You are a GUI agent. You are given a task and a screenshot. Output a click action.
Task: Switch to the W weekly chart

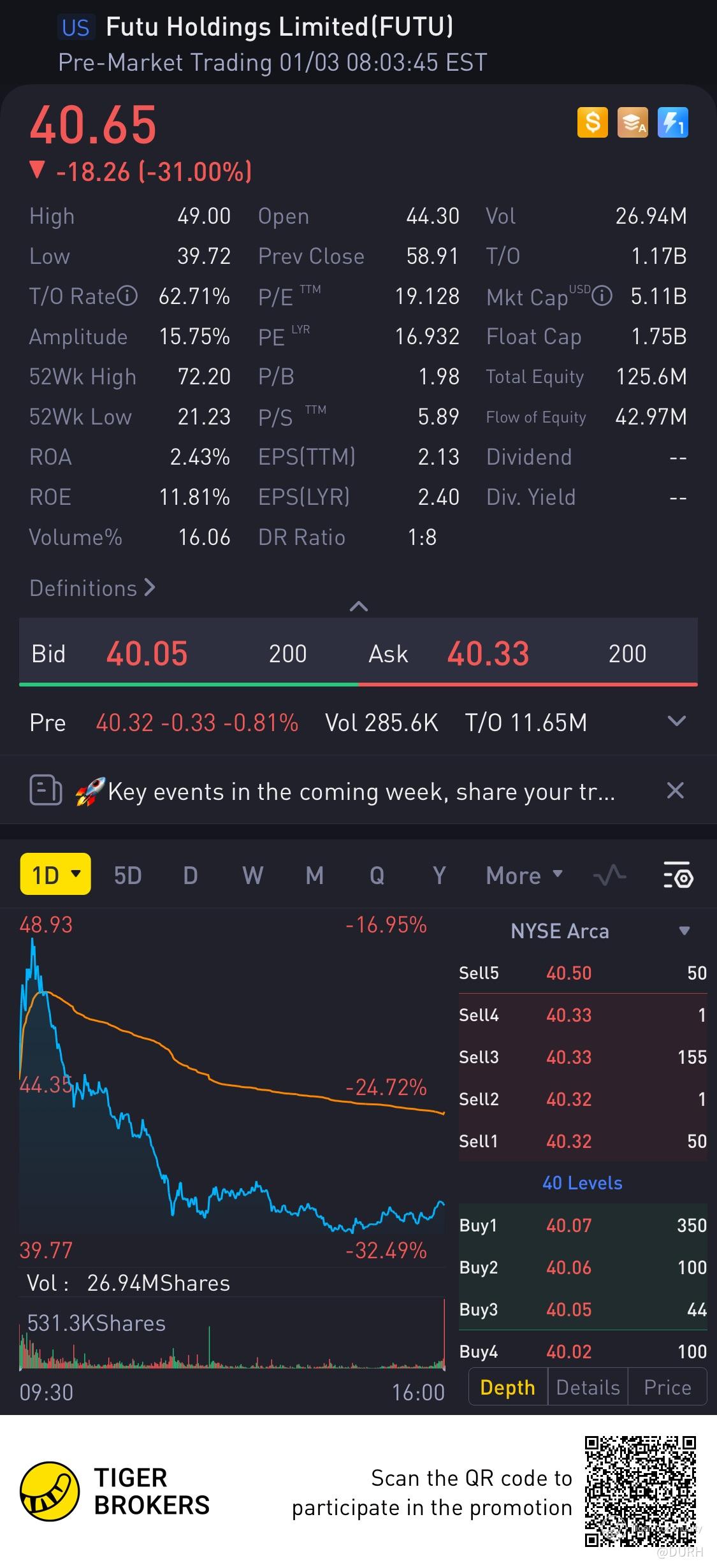(x=252, y=876)
